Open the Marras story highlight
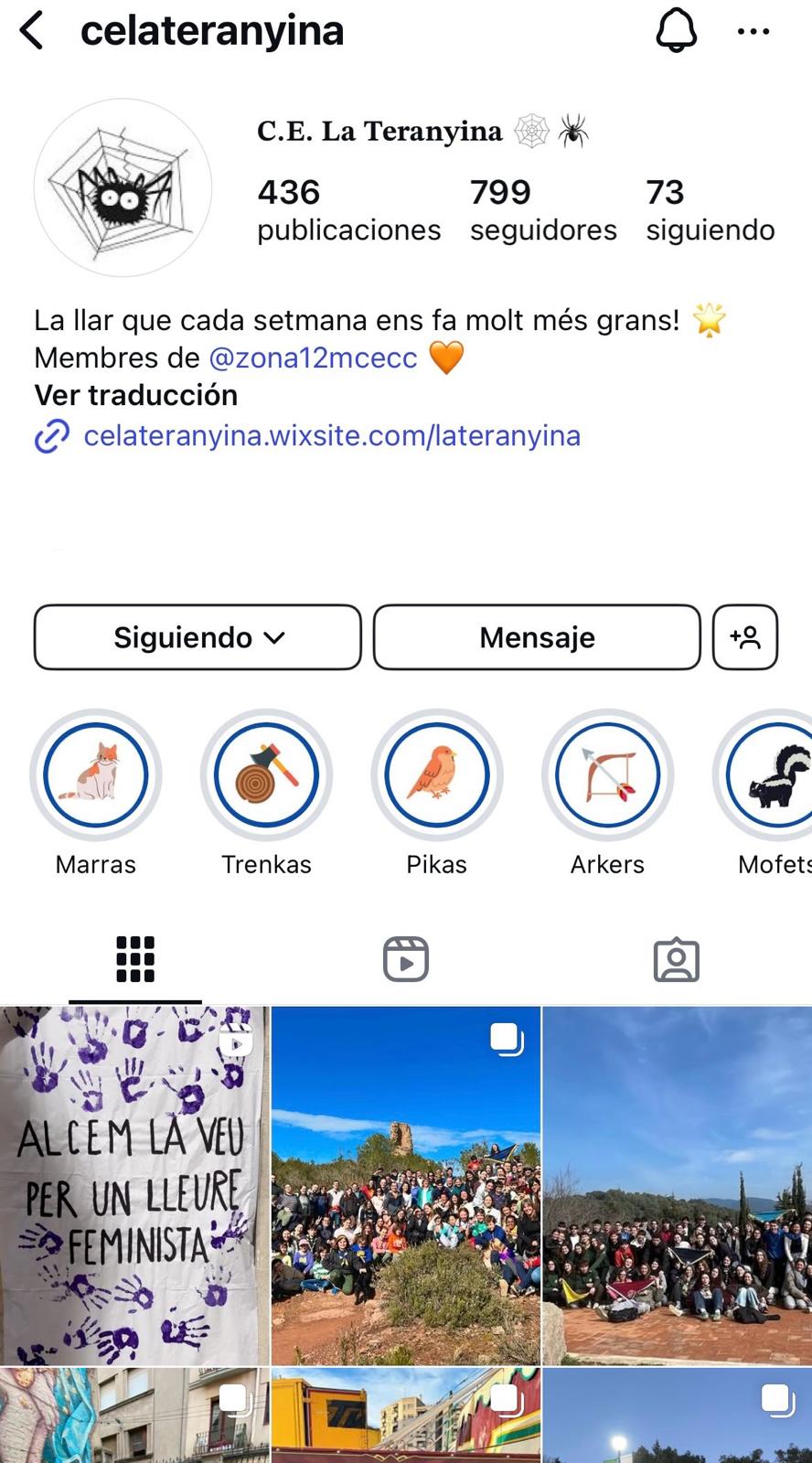The image size is (812, 1463). point(96,775)
